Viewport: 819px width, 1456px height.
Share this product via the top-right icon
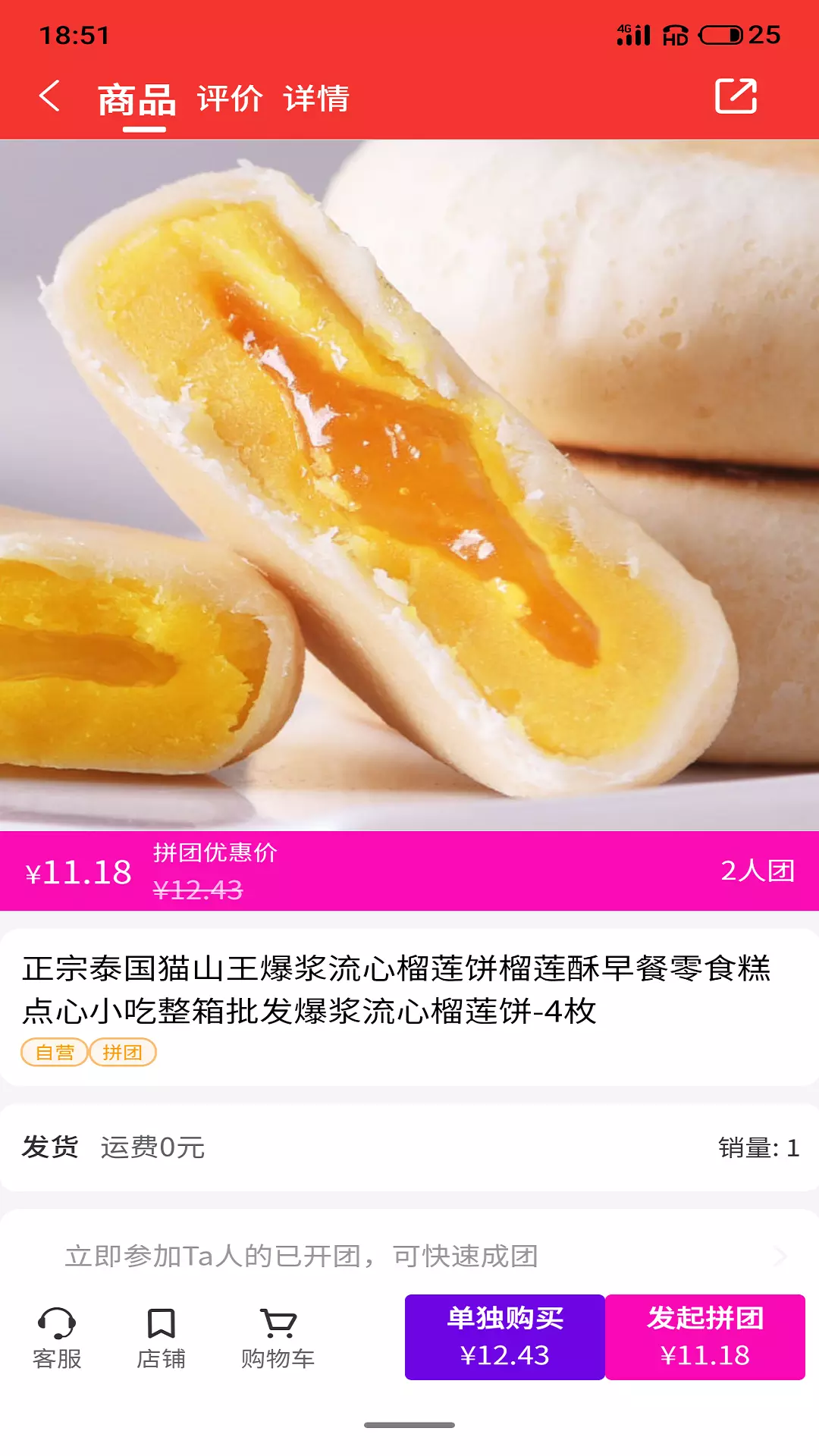tap(736, 97)
